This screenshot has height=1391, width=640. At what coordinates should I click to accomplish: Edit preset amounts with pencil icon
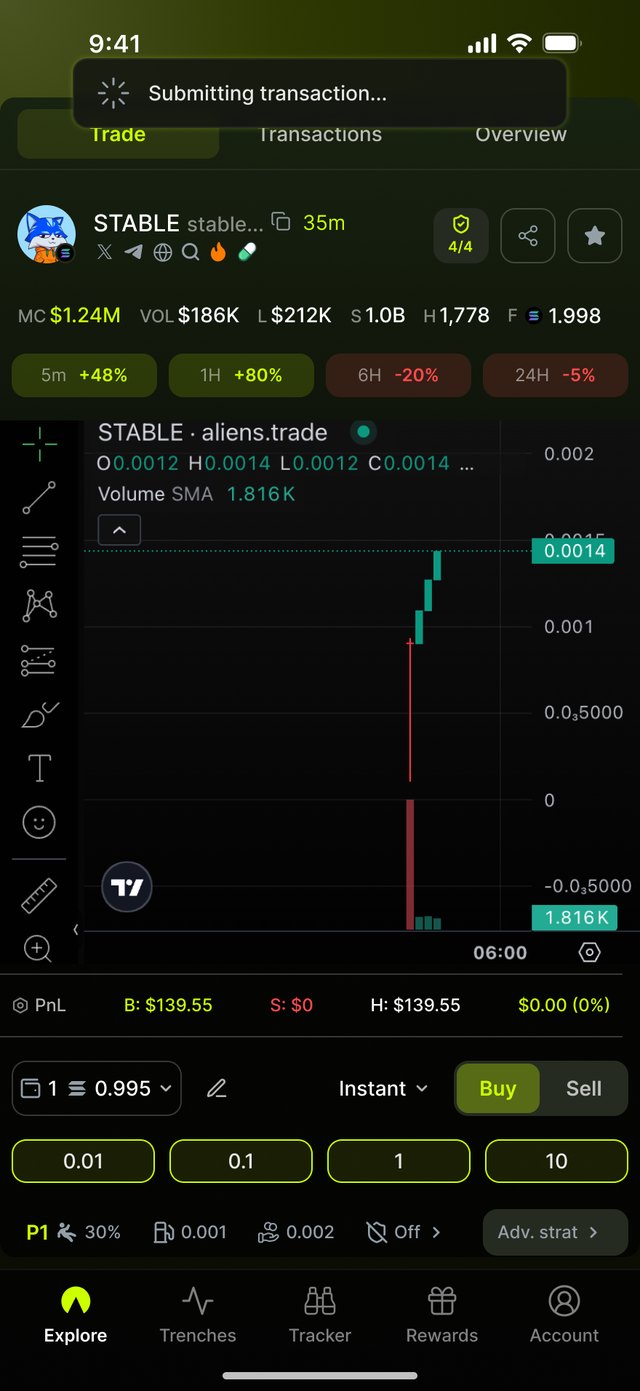click(x=216, y=1088)
